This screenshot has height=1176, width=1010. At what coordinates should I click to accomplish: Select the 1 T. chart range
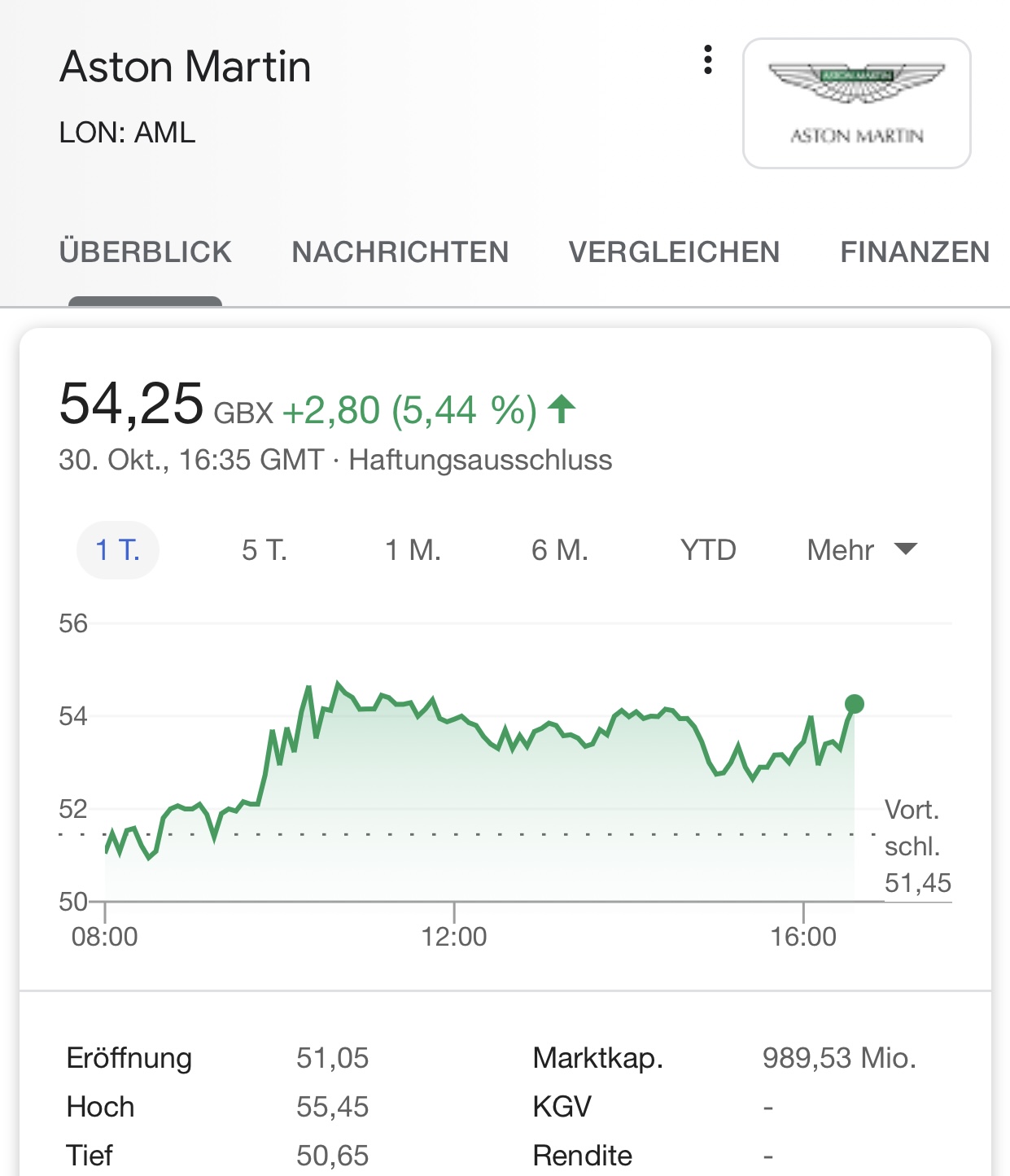pos(118,550)
